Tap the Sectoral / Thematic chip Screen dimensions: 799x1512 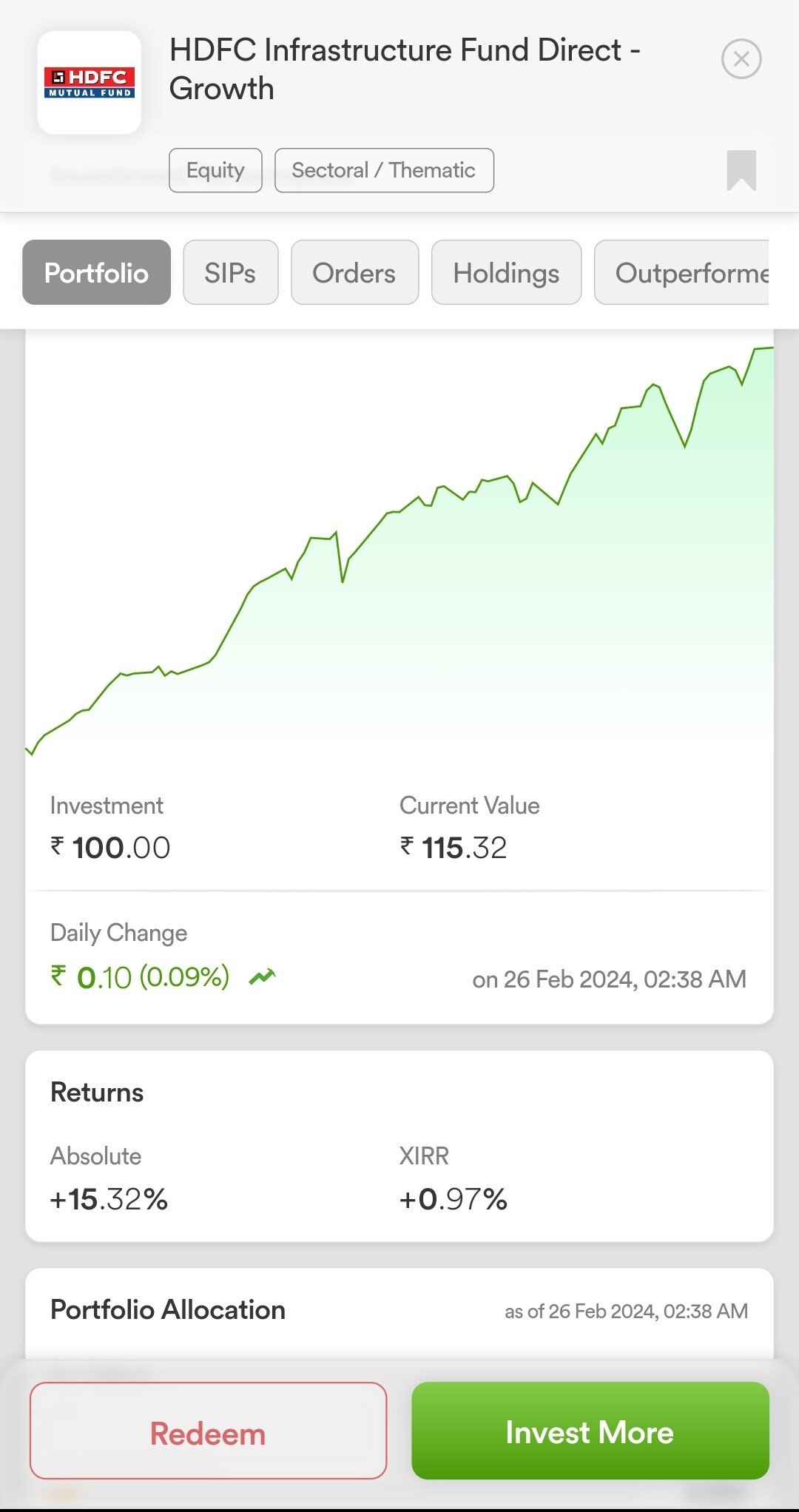384,170
